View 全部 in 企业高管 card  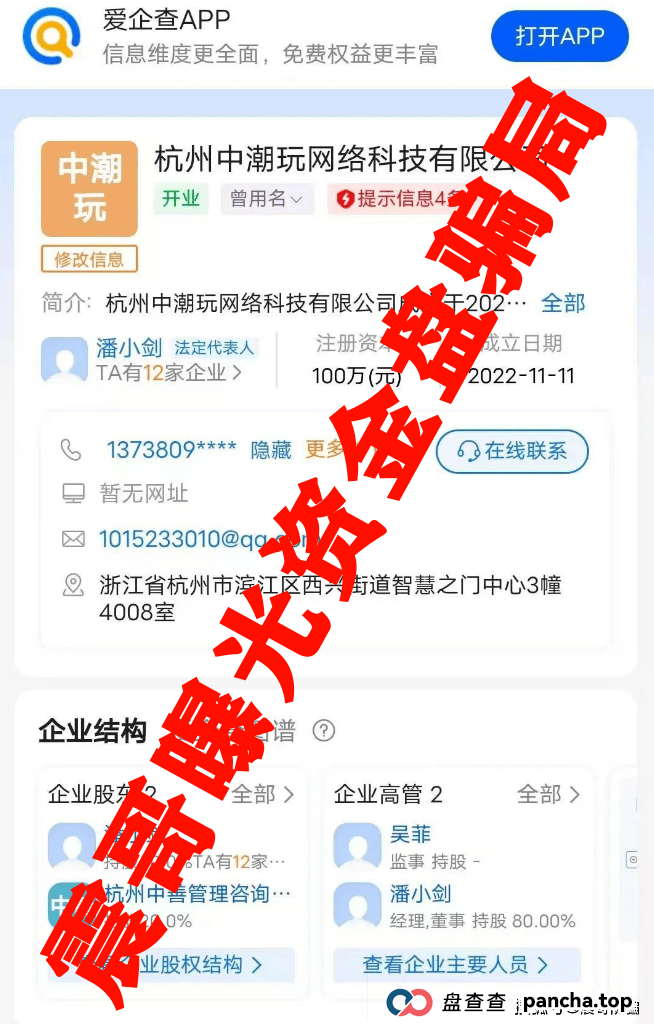pos(548,794)
